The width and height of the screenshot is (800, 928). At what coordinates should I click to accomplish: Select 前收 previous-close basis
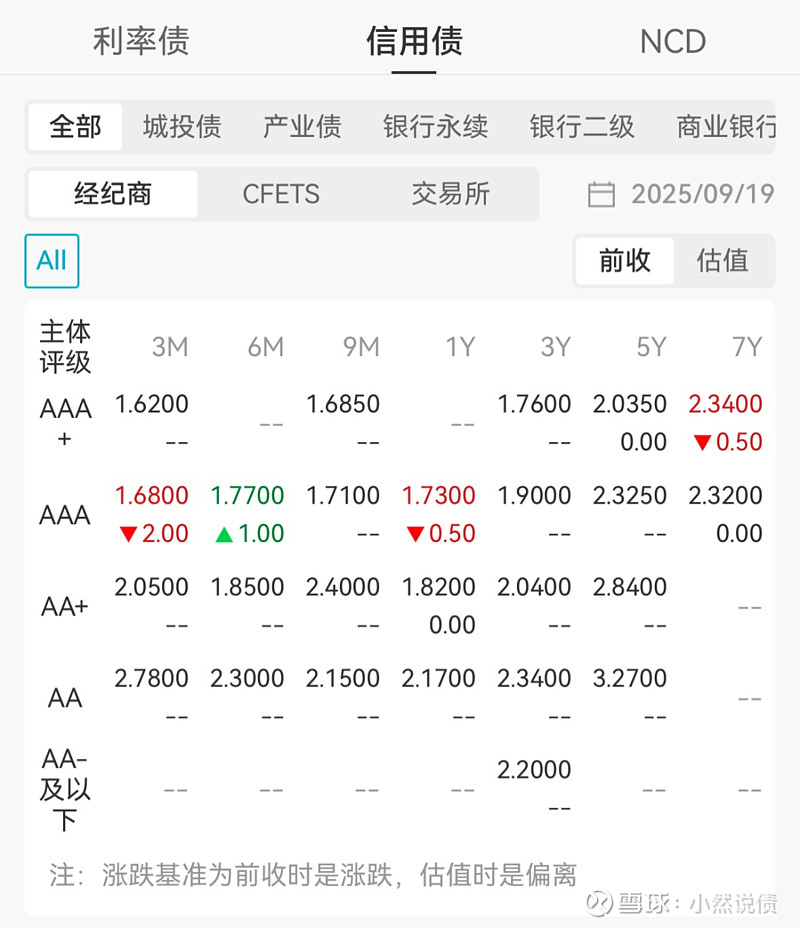[x=626, y=260]
